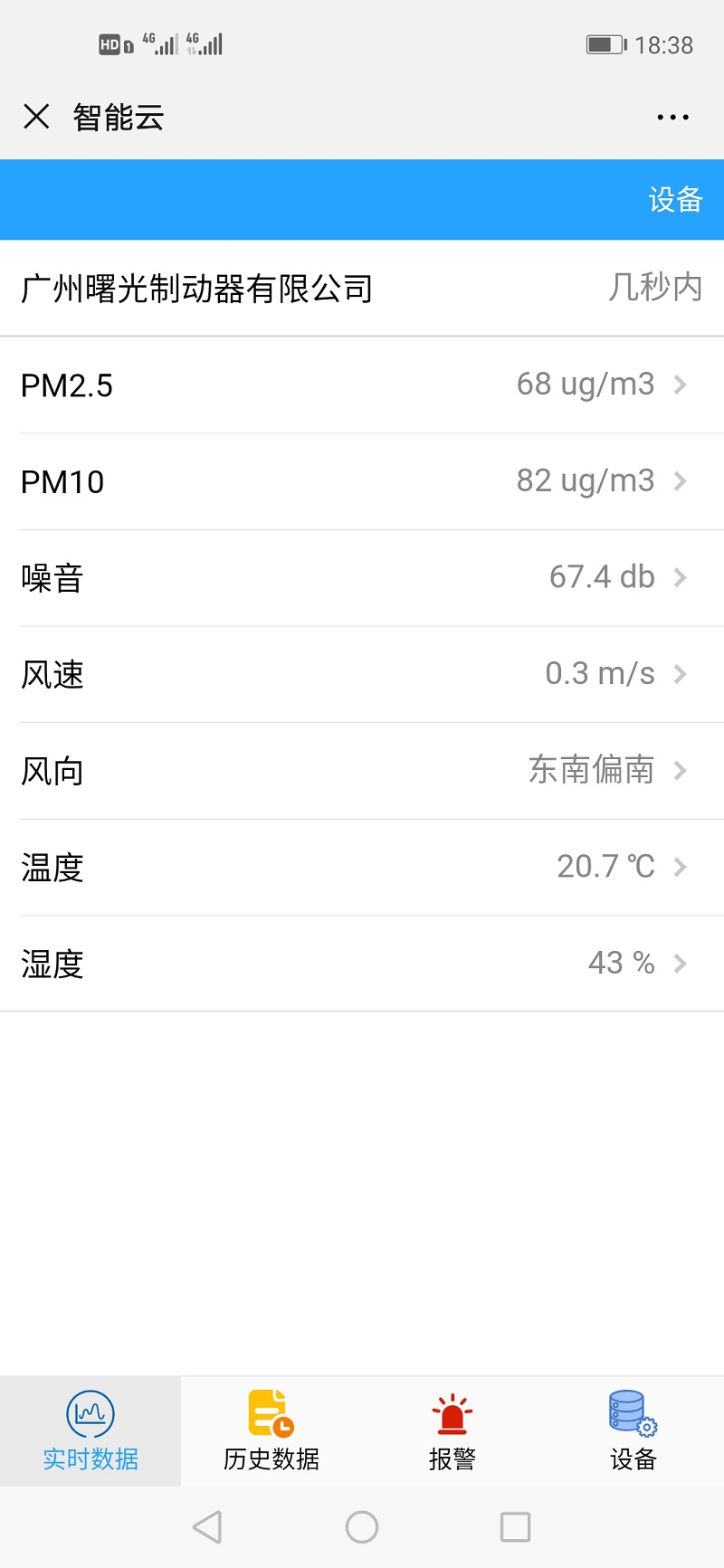724x1568 pixels.
Task: Go to the system home screen
Action: [362, 1527]
